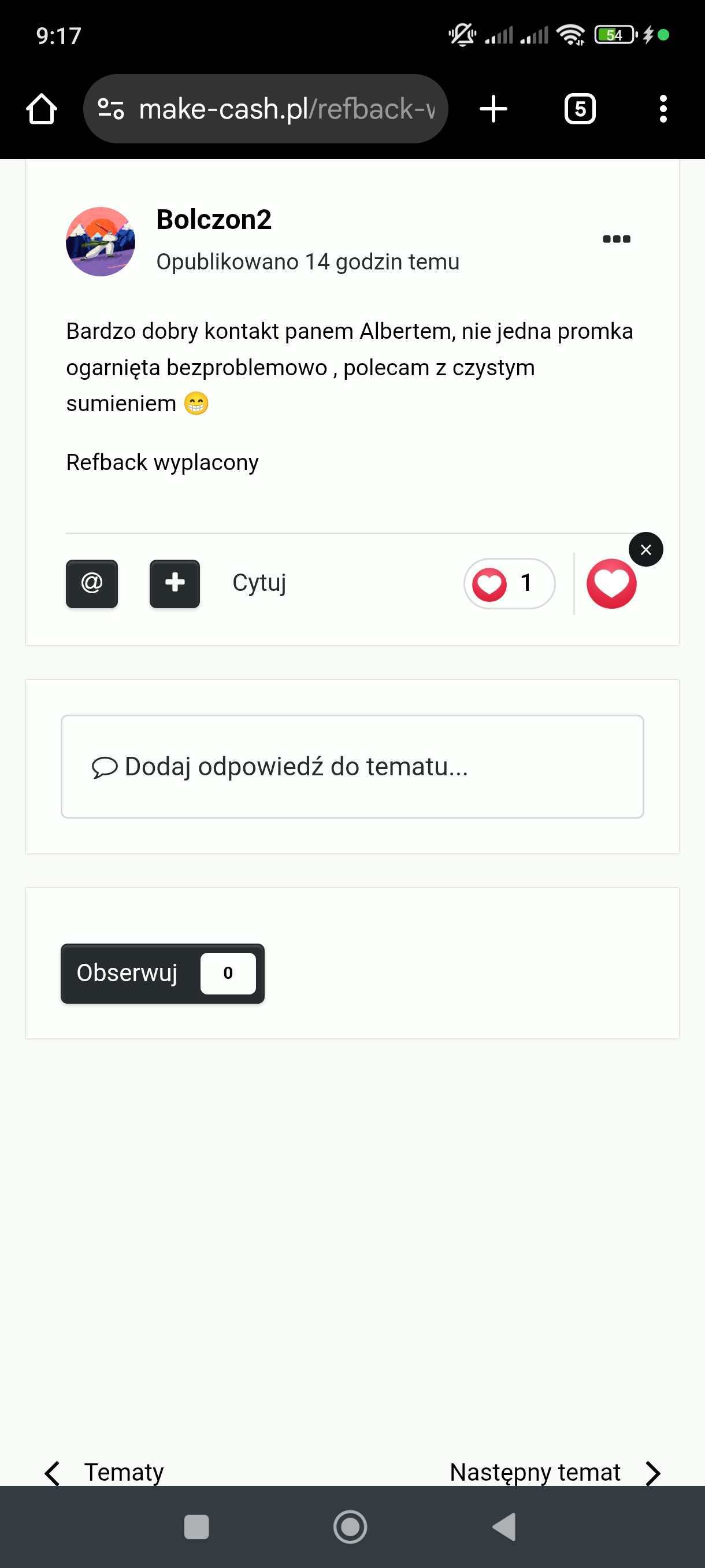Go back with the system back button
The width and height of the screenshot is (705, 1568).
click(504, 1526)
